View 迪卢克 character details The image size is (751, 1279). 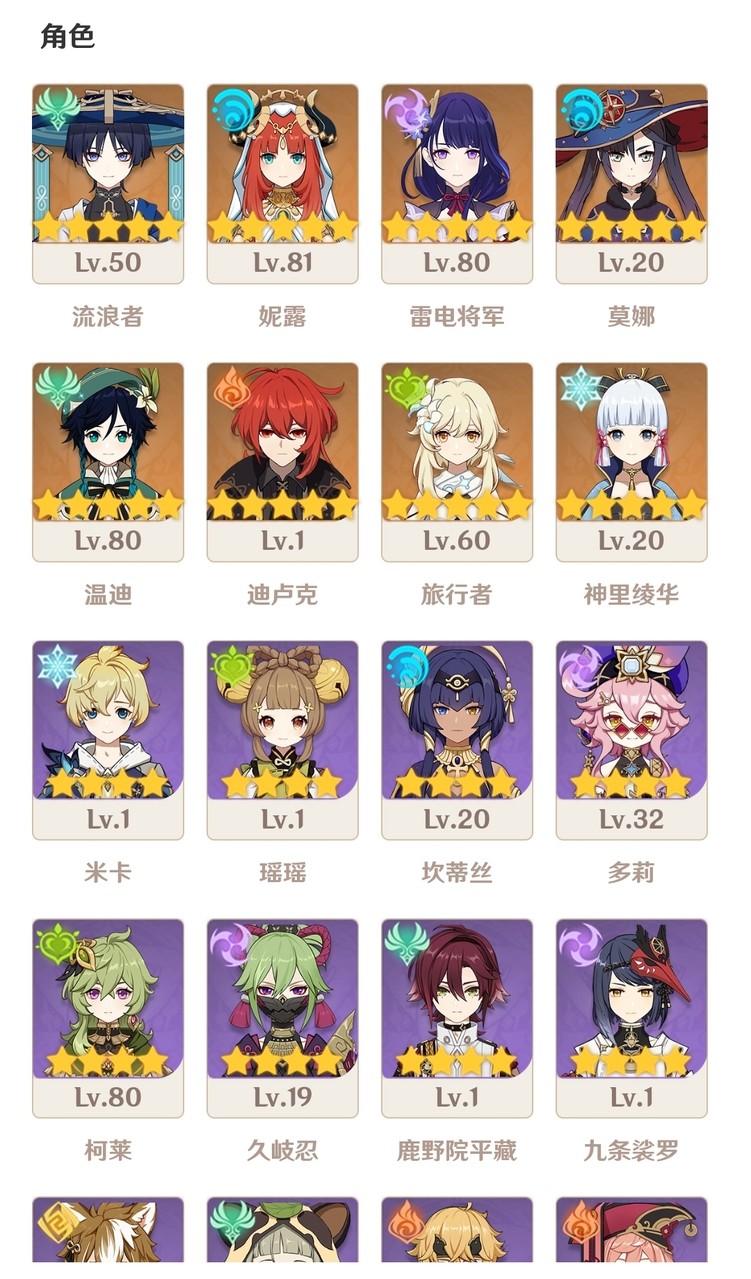click(x=282, y=461)
